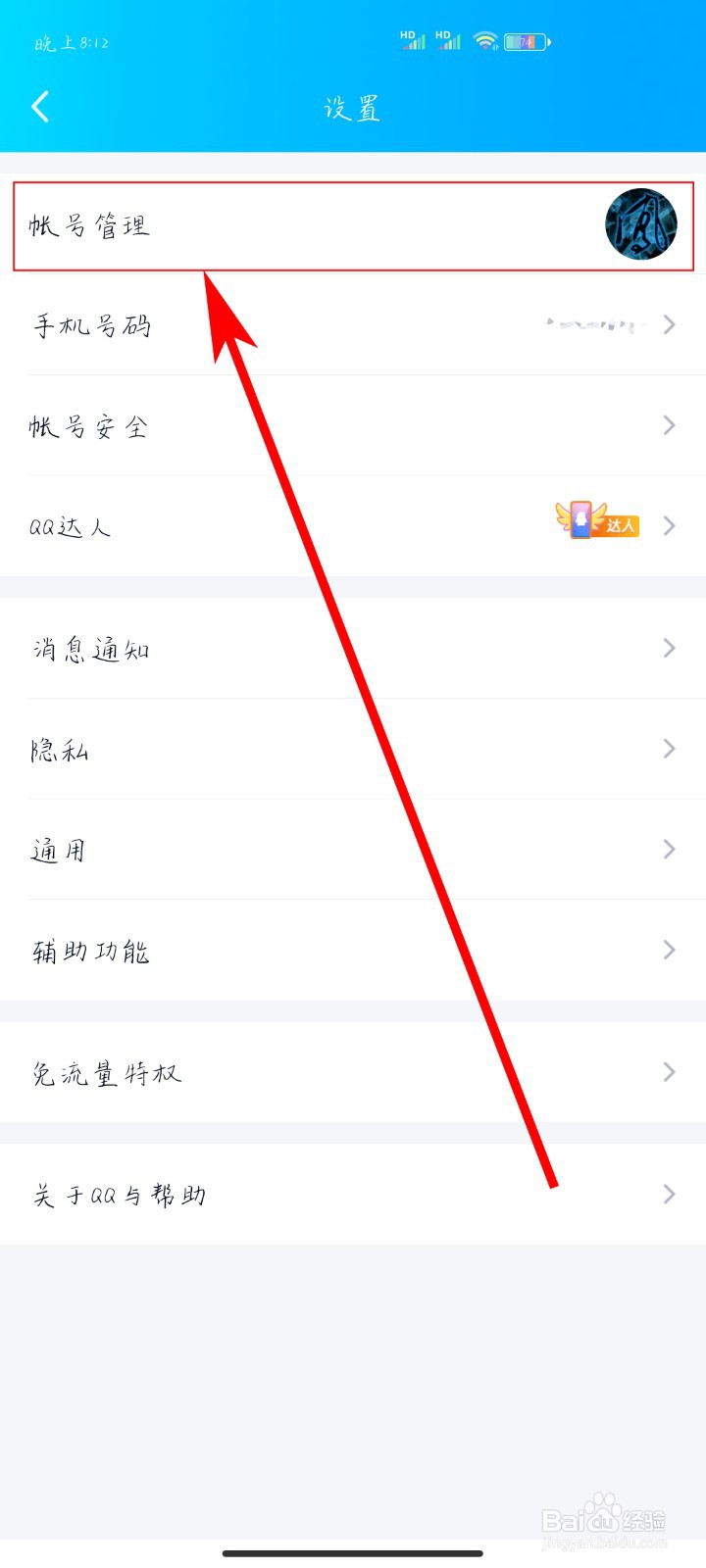Expand the 手机号码 row chevron

[x=670, y=325]
